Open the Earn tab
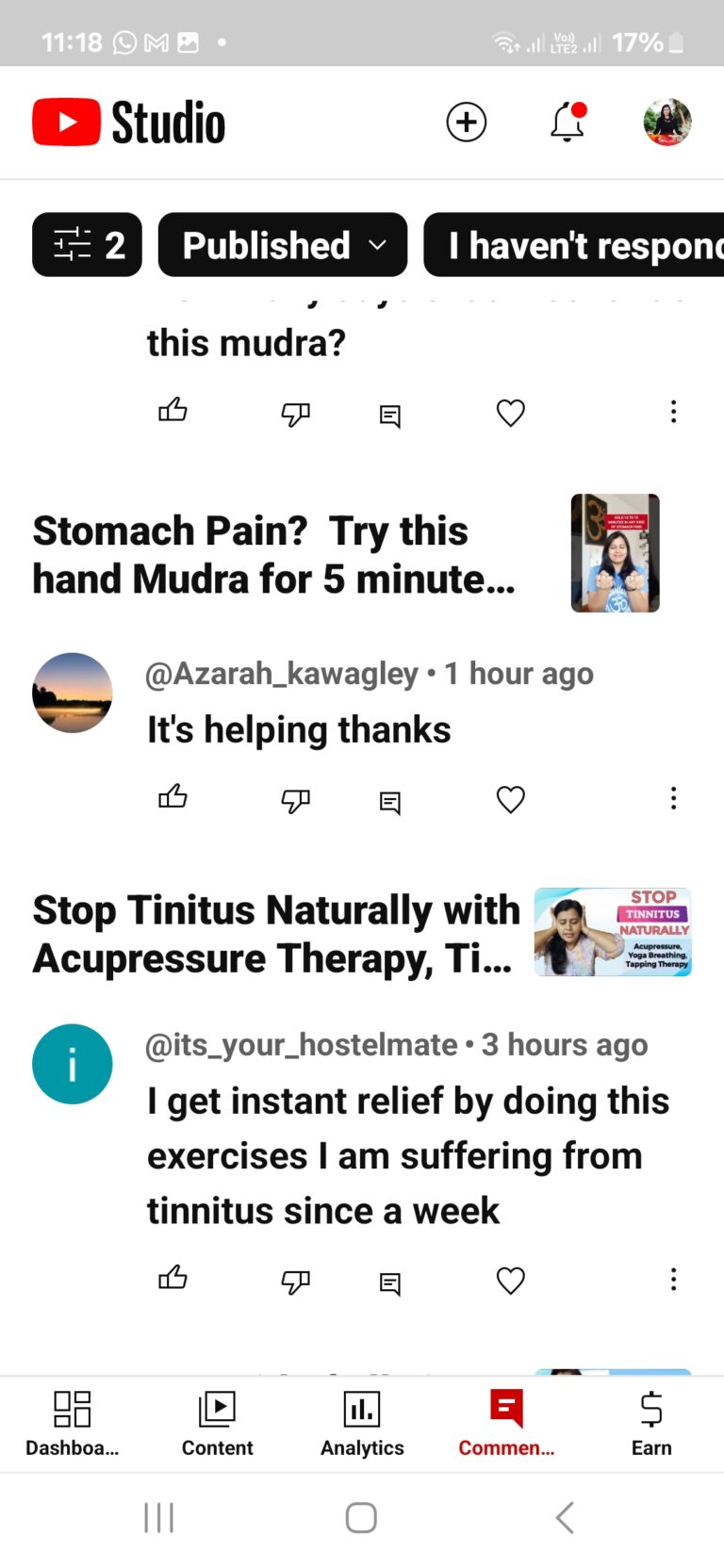724x1568 pixels. click(x=651, y=1424)
